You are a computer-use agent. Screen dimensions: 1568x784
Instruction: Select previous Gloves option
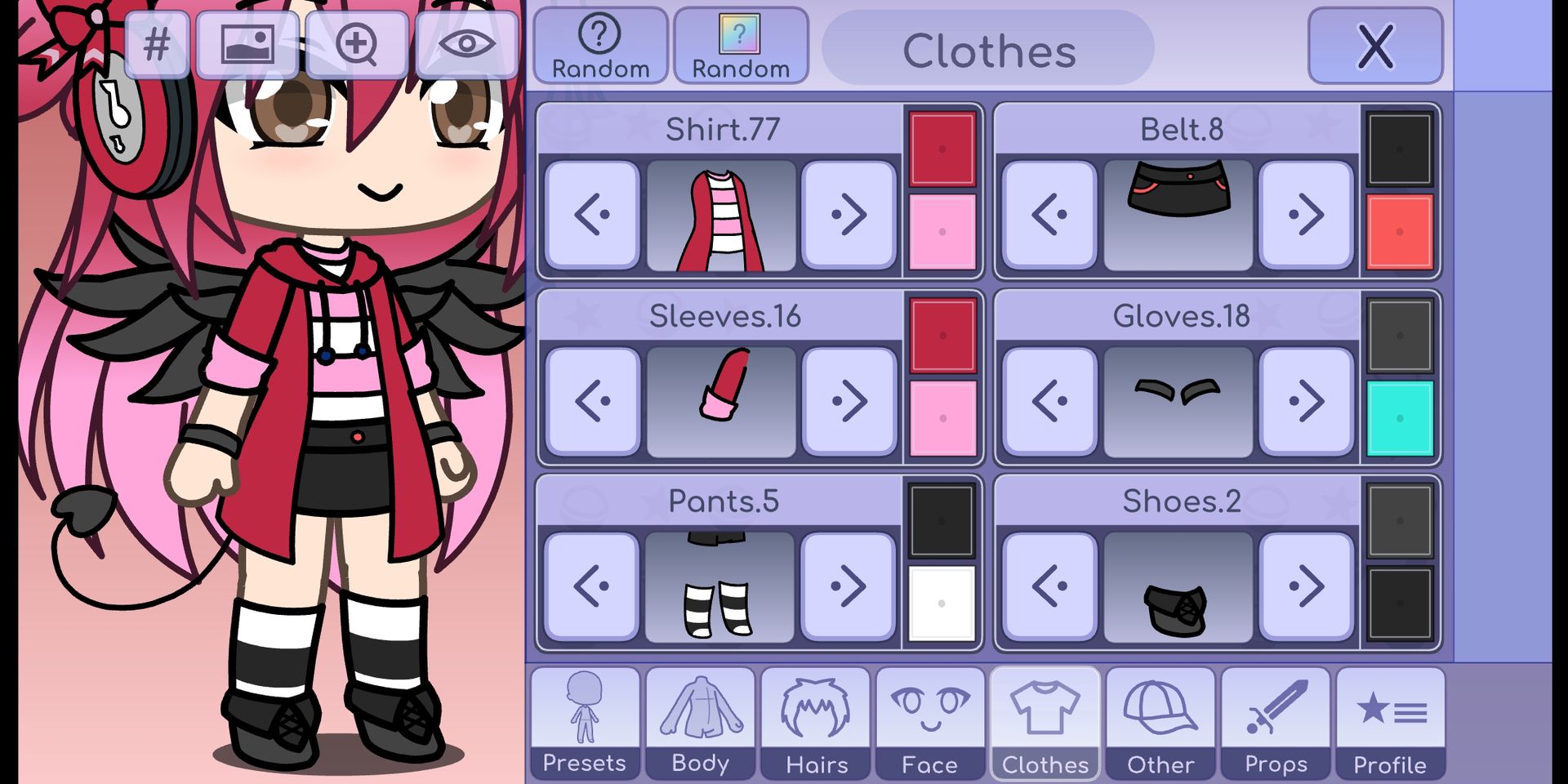pyautogui.click(x=1049, y=401)
